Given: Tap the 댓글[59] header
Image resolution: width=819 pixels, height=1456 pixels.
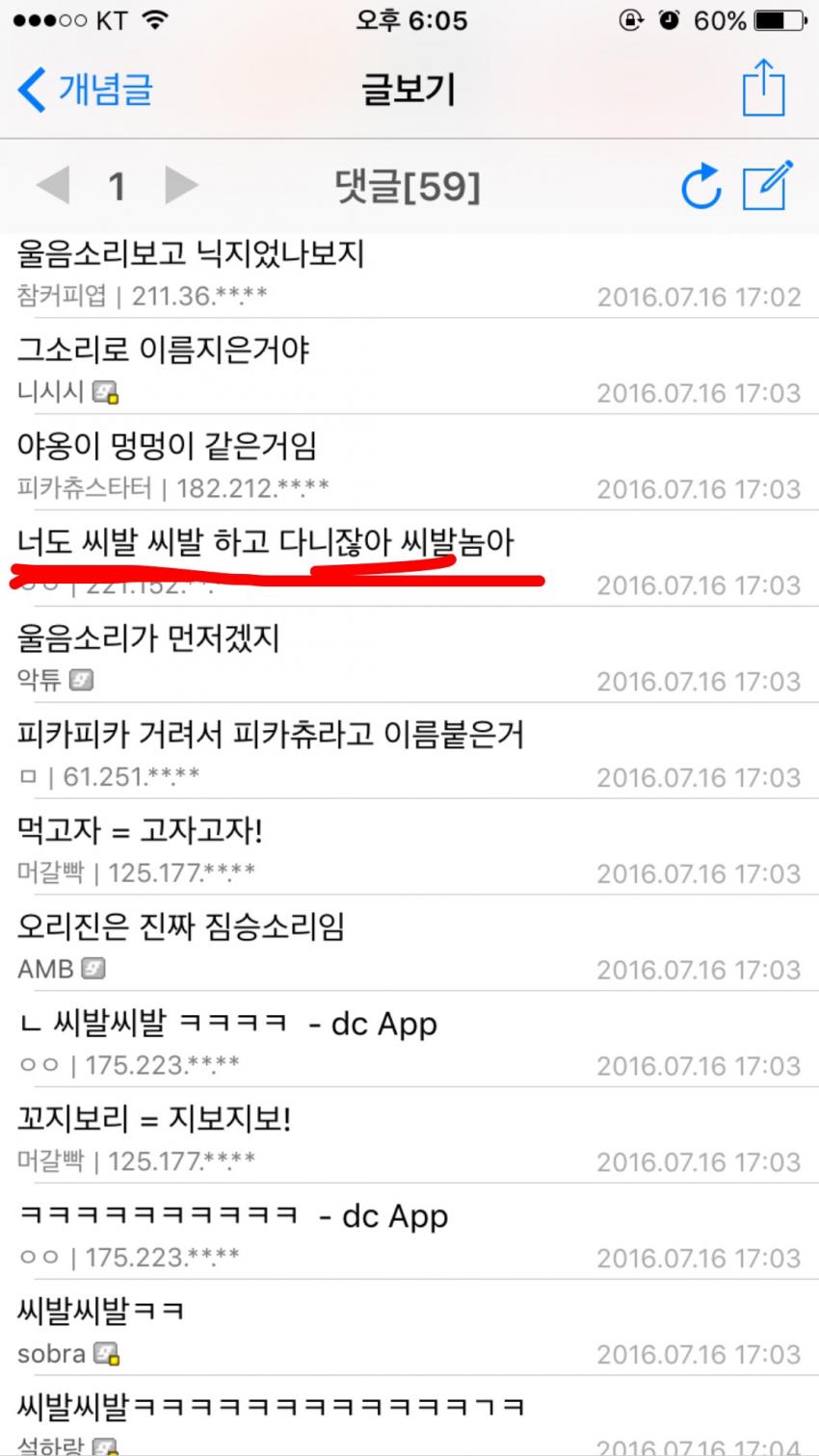Looking at the screenshot, I should [409, 187].
